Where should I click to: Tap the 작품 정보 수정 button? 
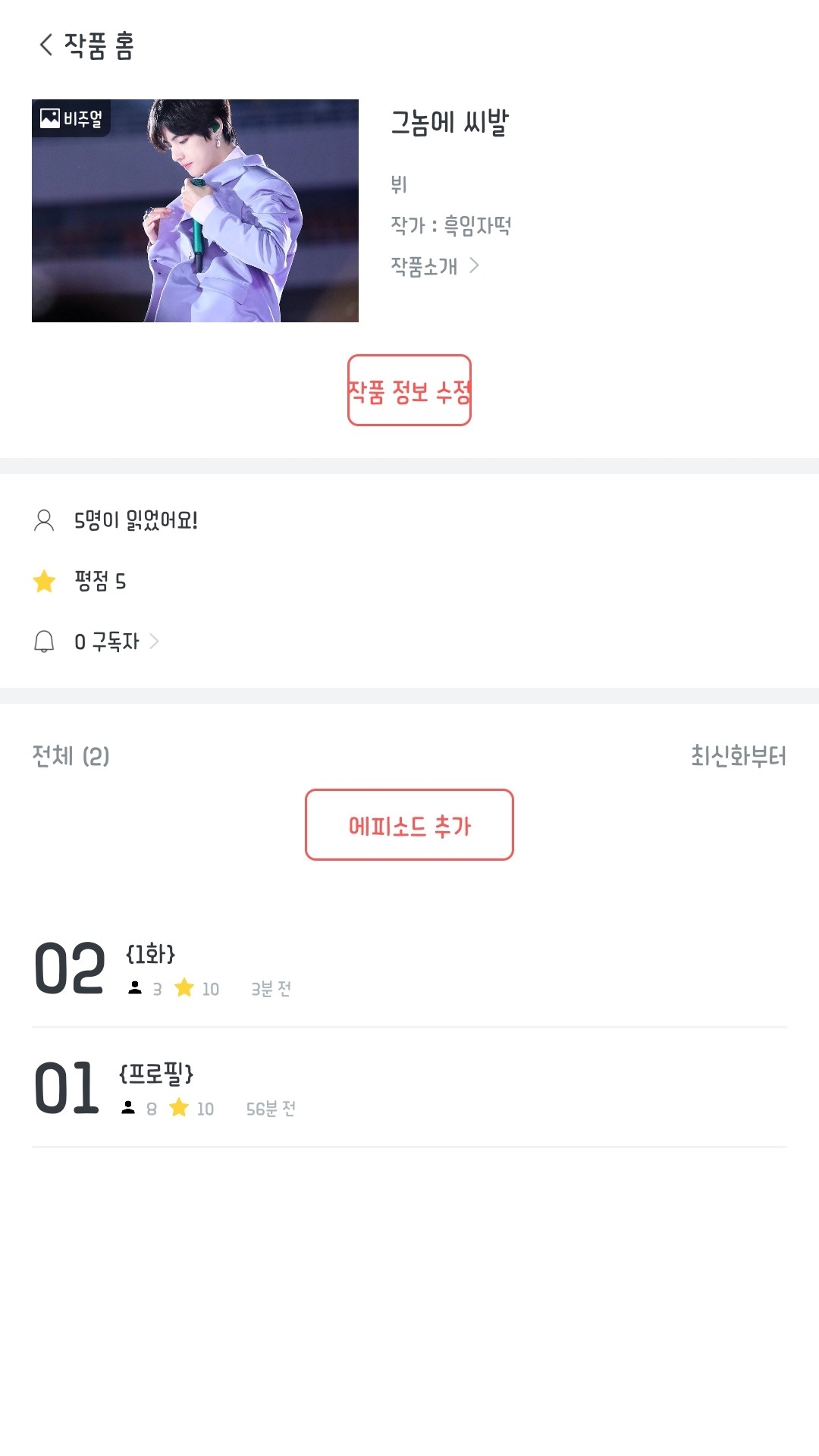(409, 391)
